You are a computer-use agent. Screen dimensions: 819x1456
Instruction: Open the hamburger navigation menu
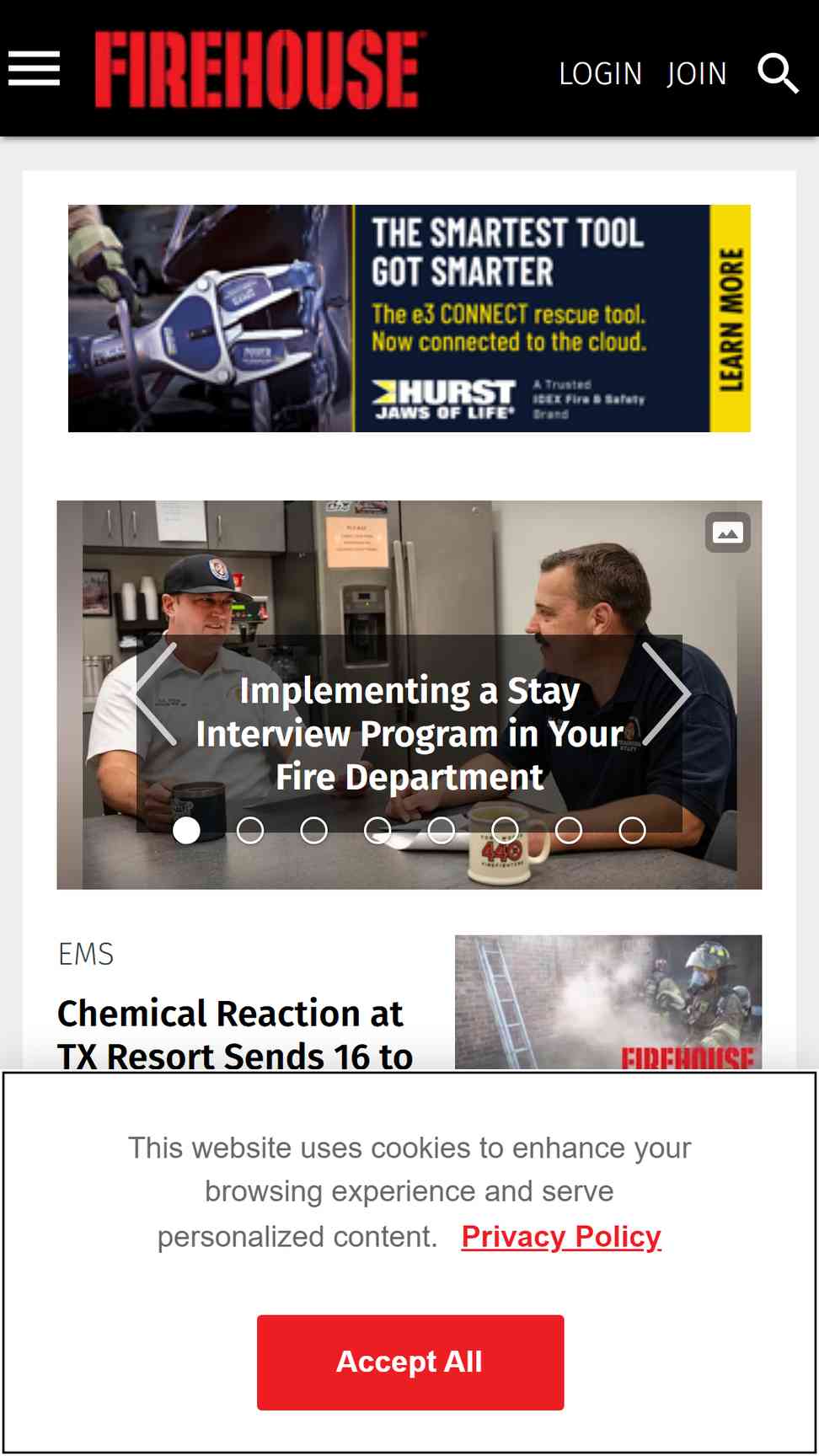35,68
